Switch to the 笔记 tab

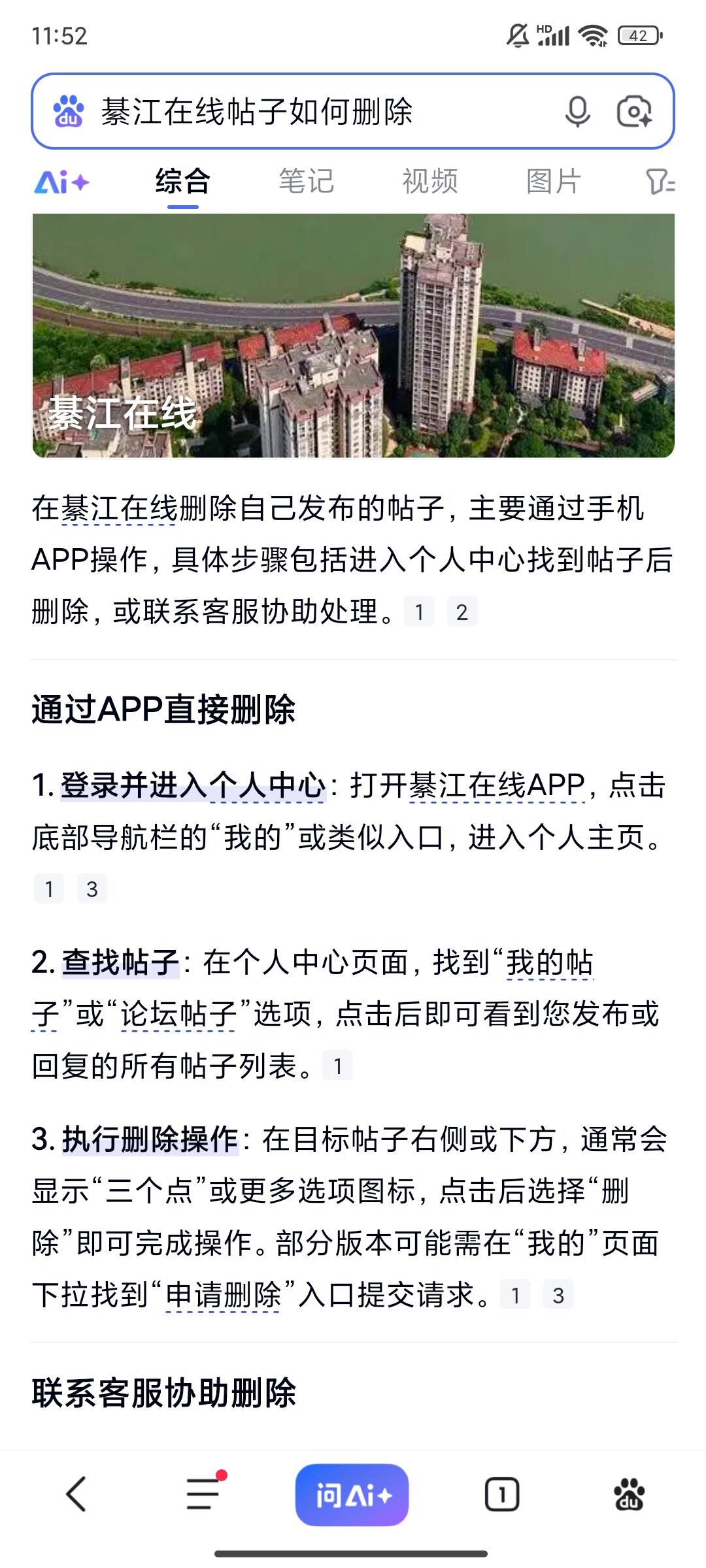[x=306, y=182]
